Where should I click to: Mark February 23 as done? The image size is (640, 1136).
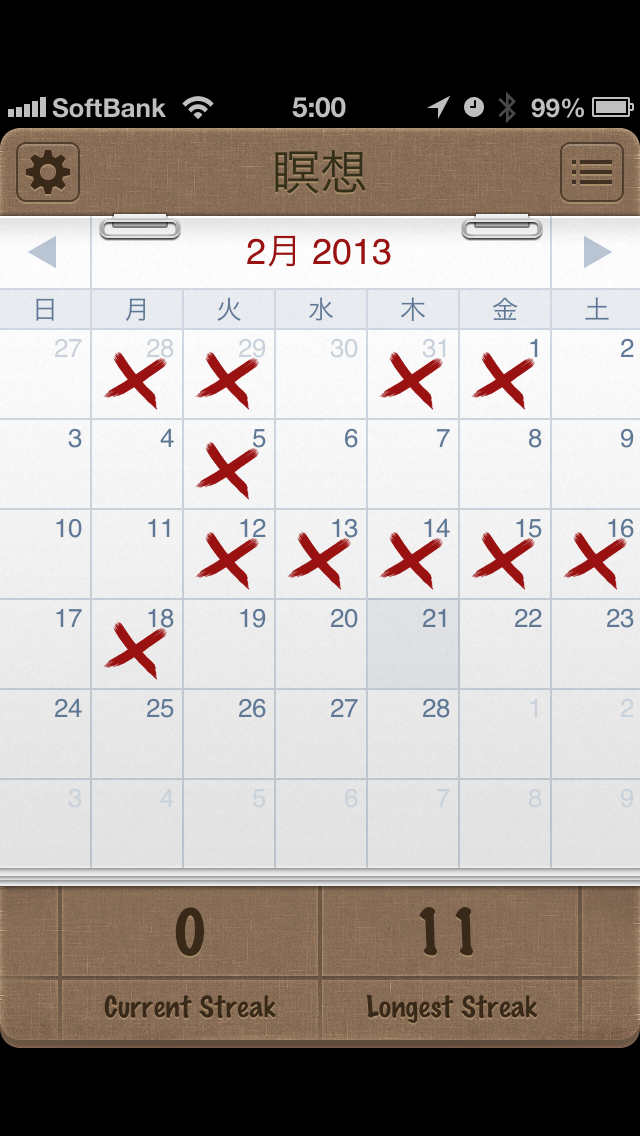(x=596, y=643)
